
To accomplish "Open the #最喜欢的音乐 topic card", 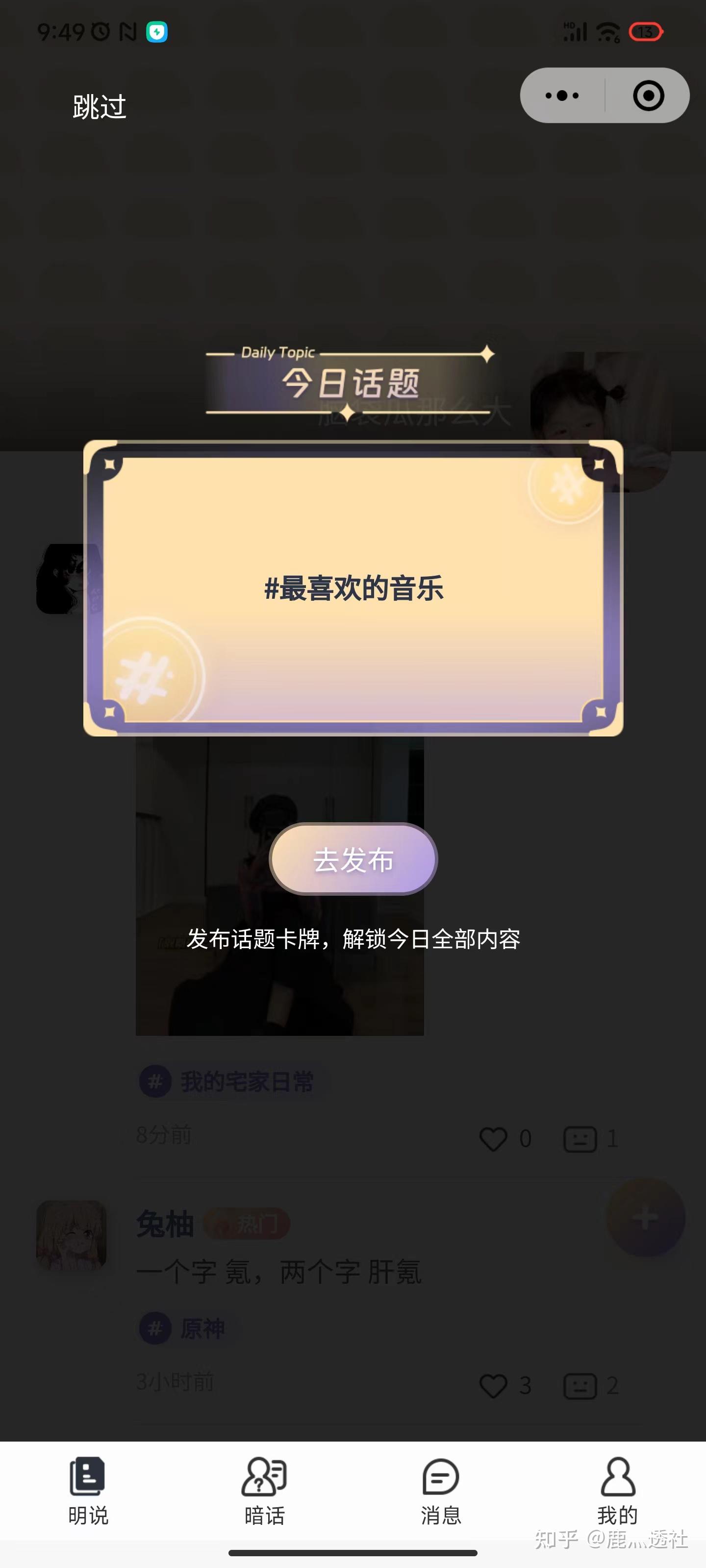I will 353,588.
